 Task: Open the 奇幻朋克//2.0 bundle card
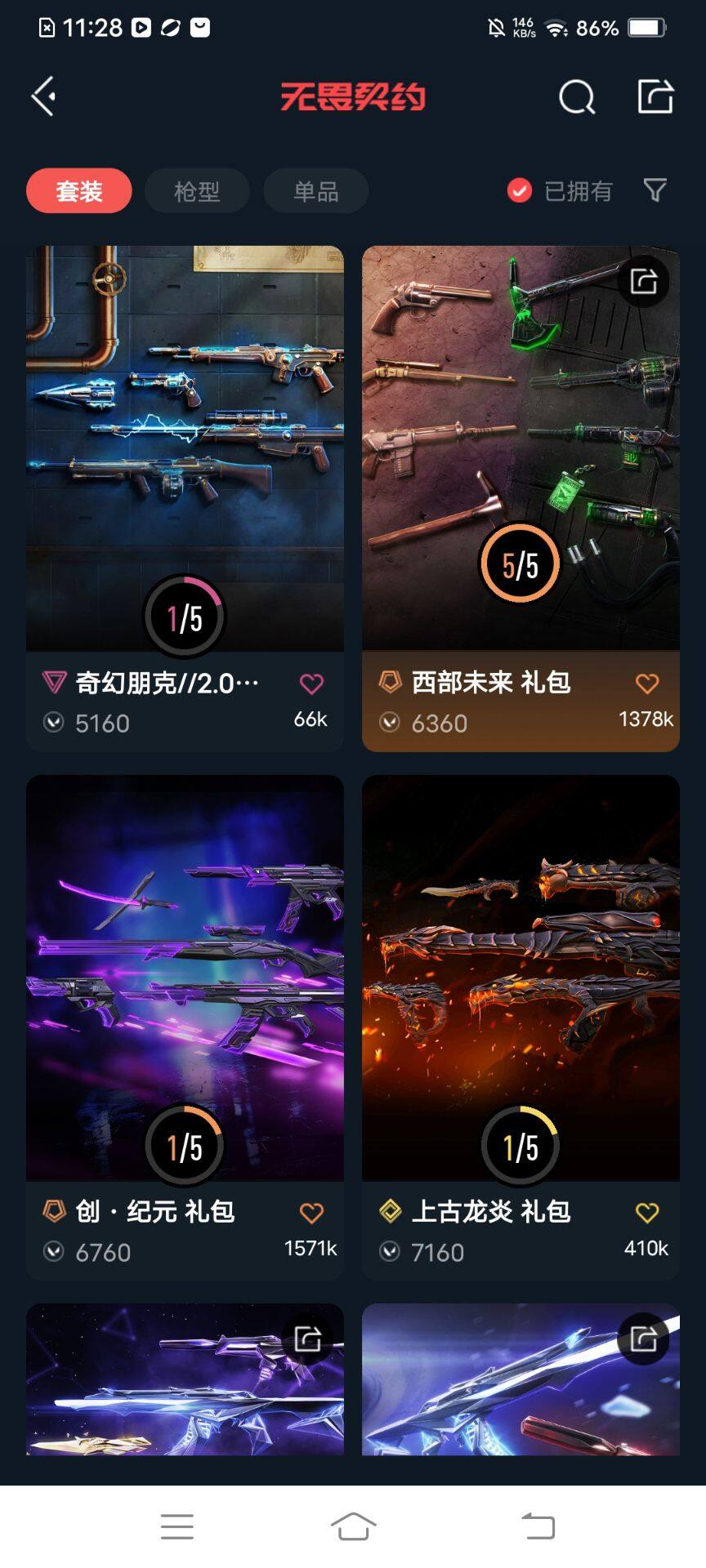(x=185, y=449)
